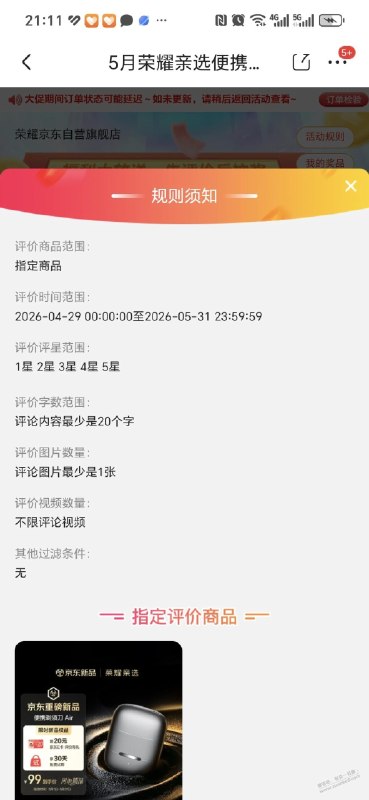Screen dimensions: 369x800
Task: Open the three-dot overflow menu
Action: (x=337, y=62)
